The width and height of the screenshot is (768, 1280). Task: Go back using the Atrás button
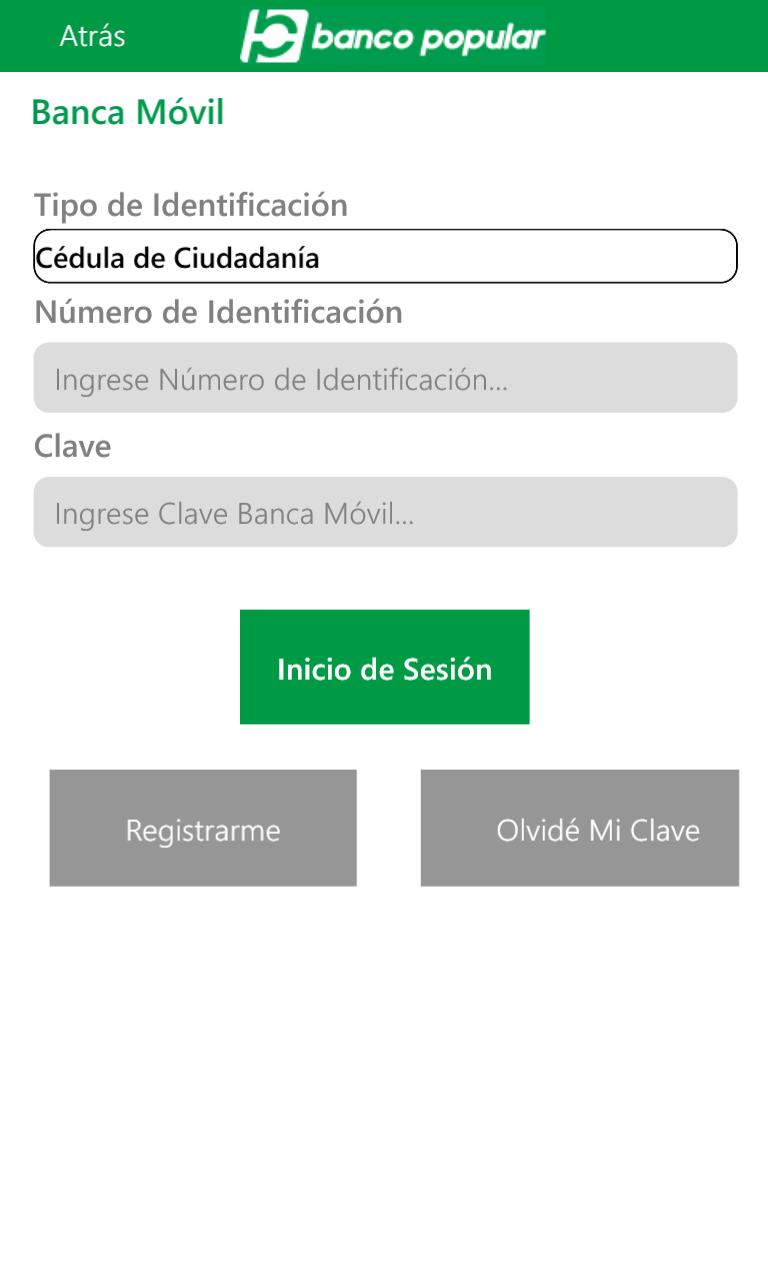point(92,36)
